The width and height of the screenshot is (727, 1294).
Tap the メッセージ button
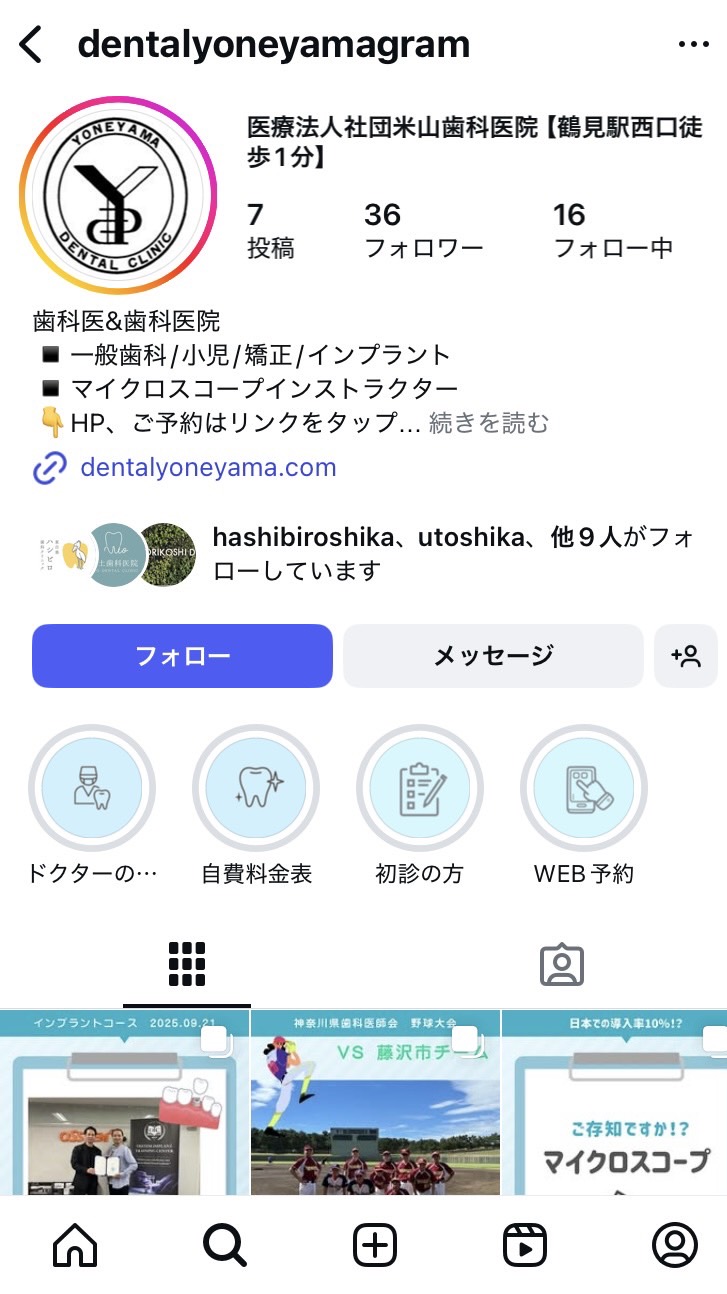[493, 656]
